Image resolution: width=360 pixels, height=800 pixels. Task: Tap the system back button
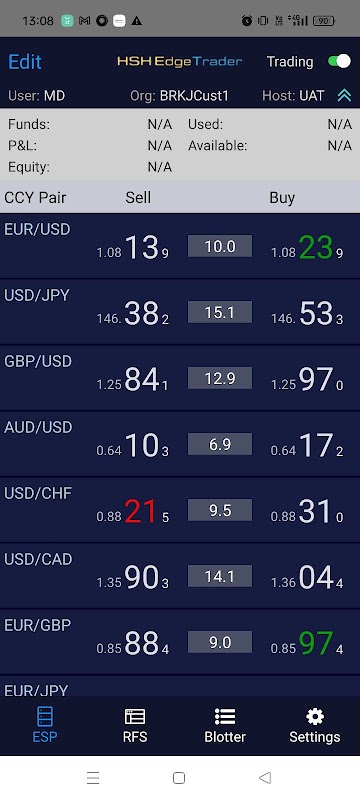click(265, 778)
